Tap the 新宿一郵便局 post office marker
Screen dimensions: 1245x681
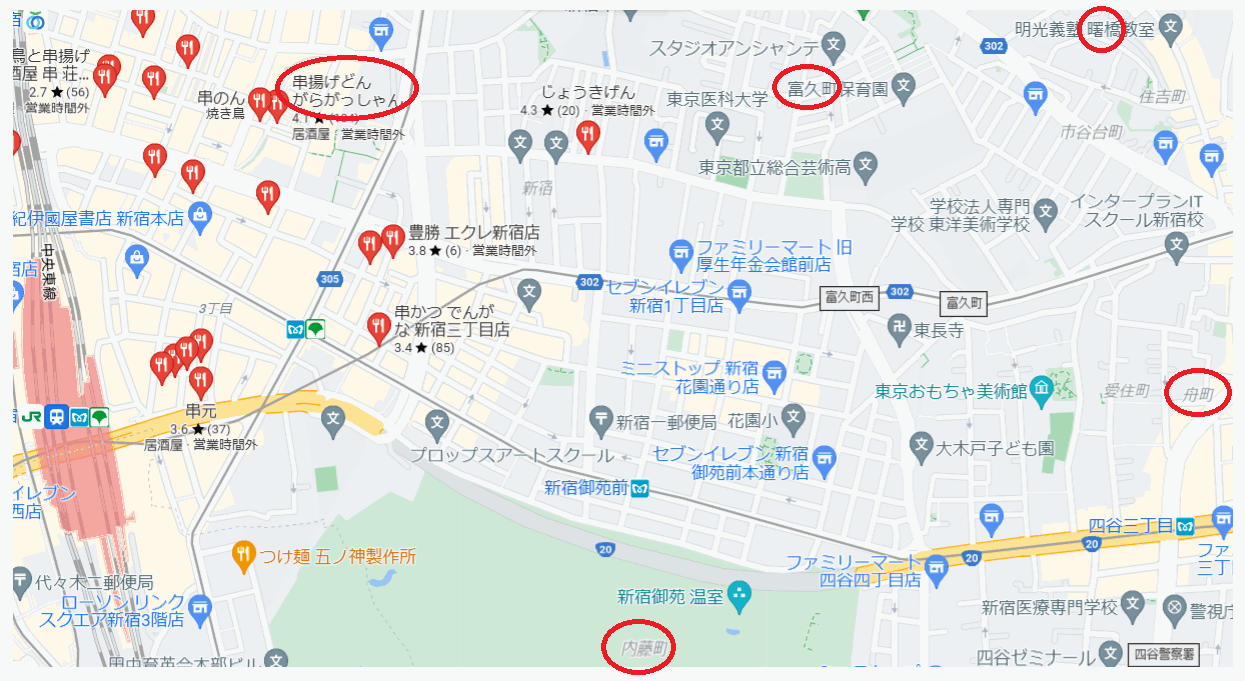click(600, 416)
